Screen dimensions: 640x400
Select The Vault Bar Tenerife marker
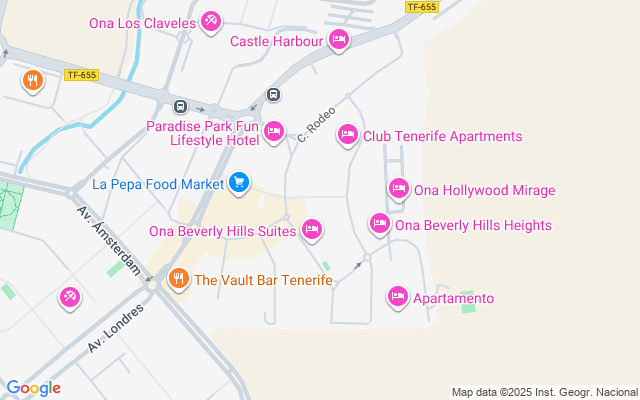[179, 279]
